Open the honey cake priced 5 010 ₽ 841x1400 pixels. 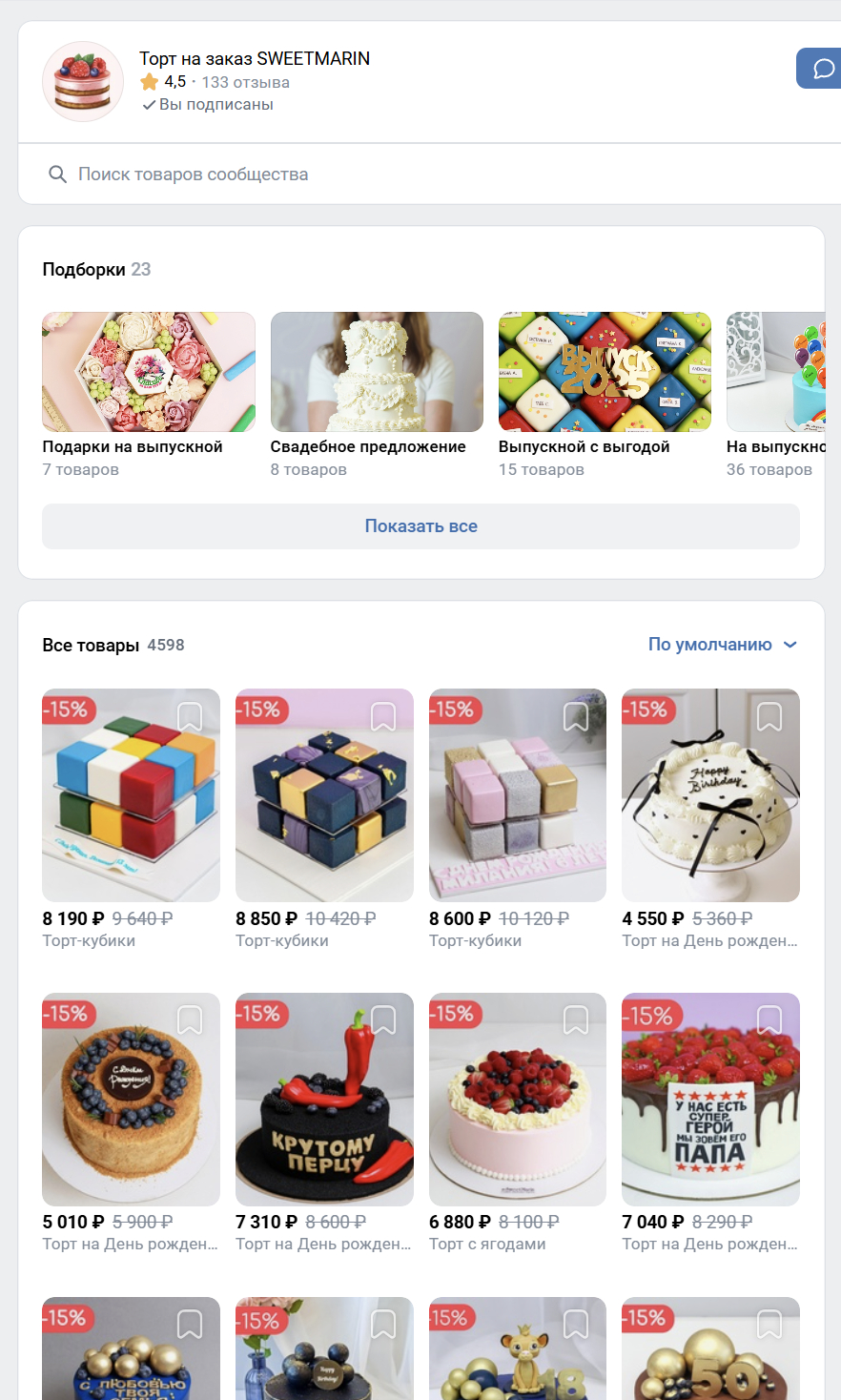coord(131,1100)
